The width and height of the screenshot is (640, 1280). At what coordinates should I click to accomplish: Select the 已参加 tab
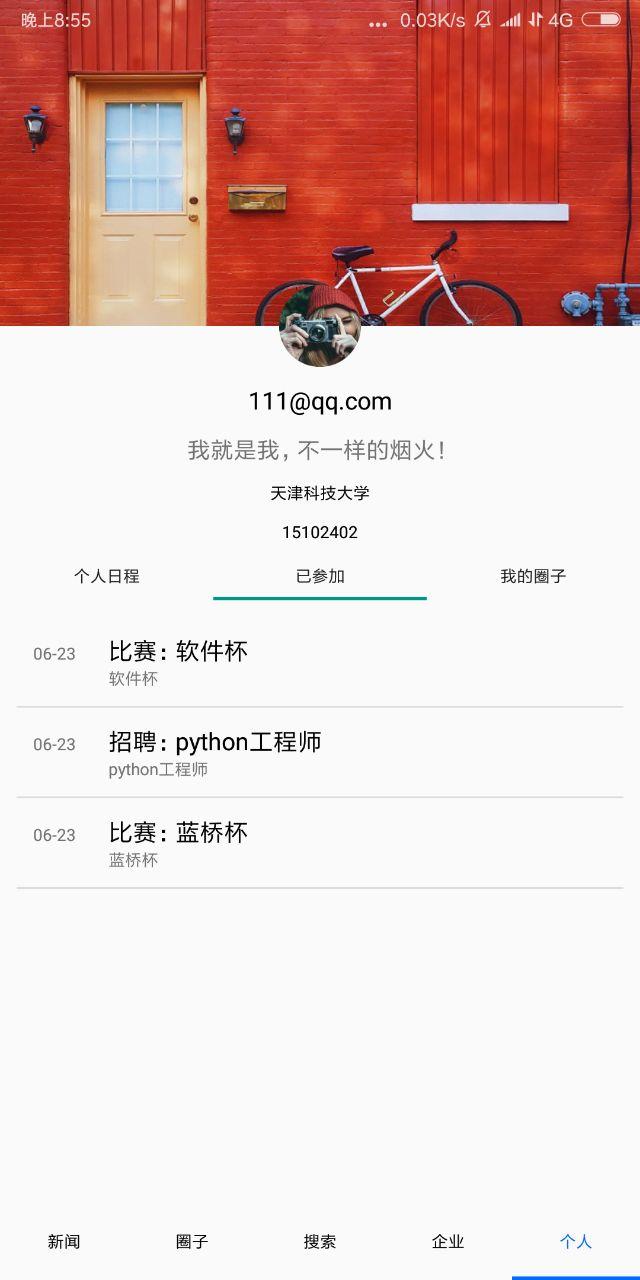click(320, 576)
